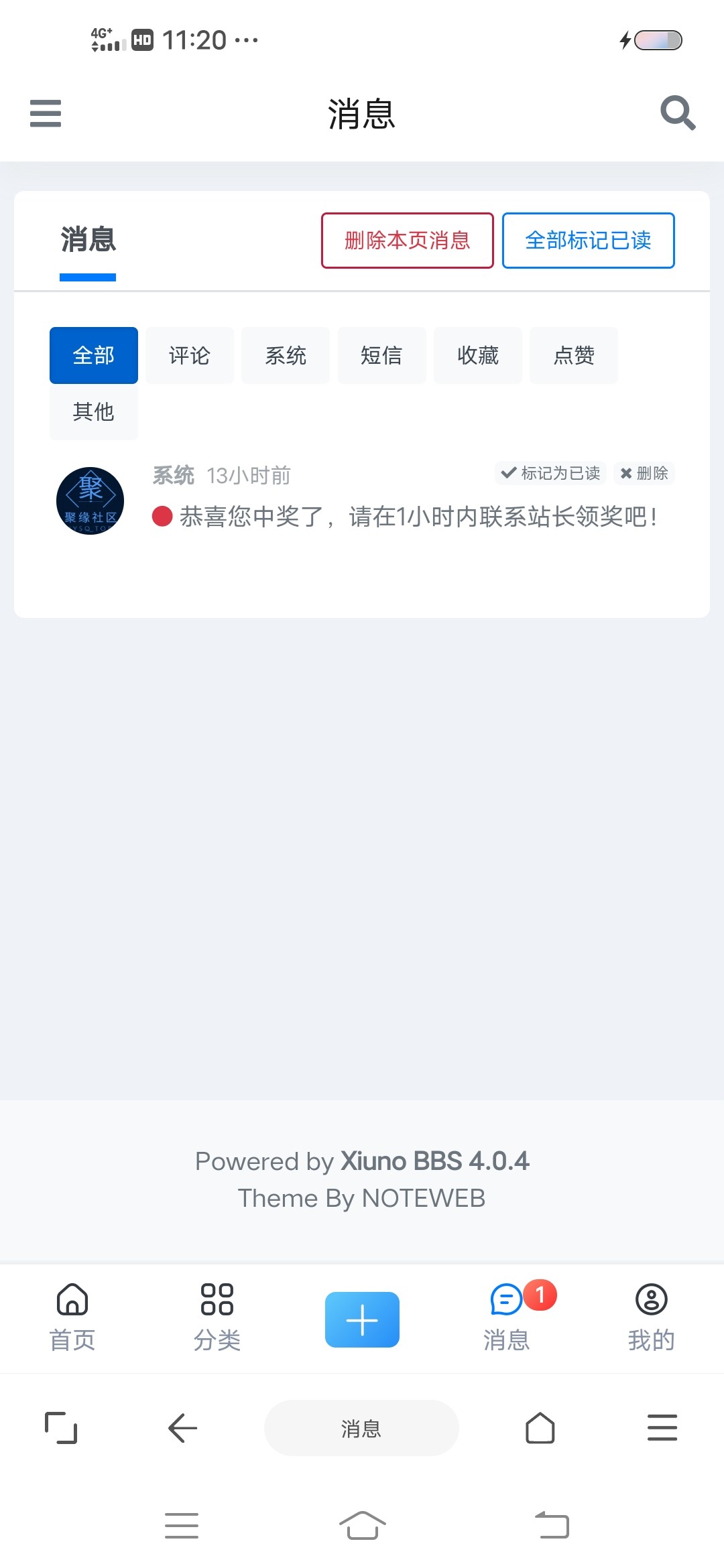Open the search icon in header

(677, 113)
